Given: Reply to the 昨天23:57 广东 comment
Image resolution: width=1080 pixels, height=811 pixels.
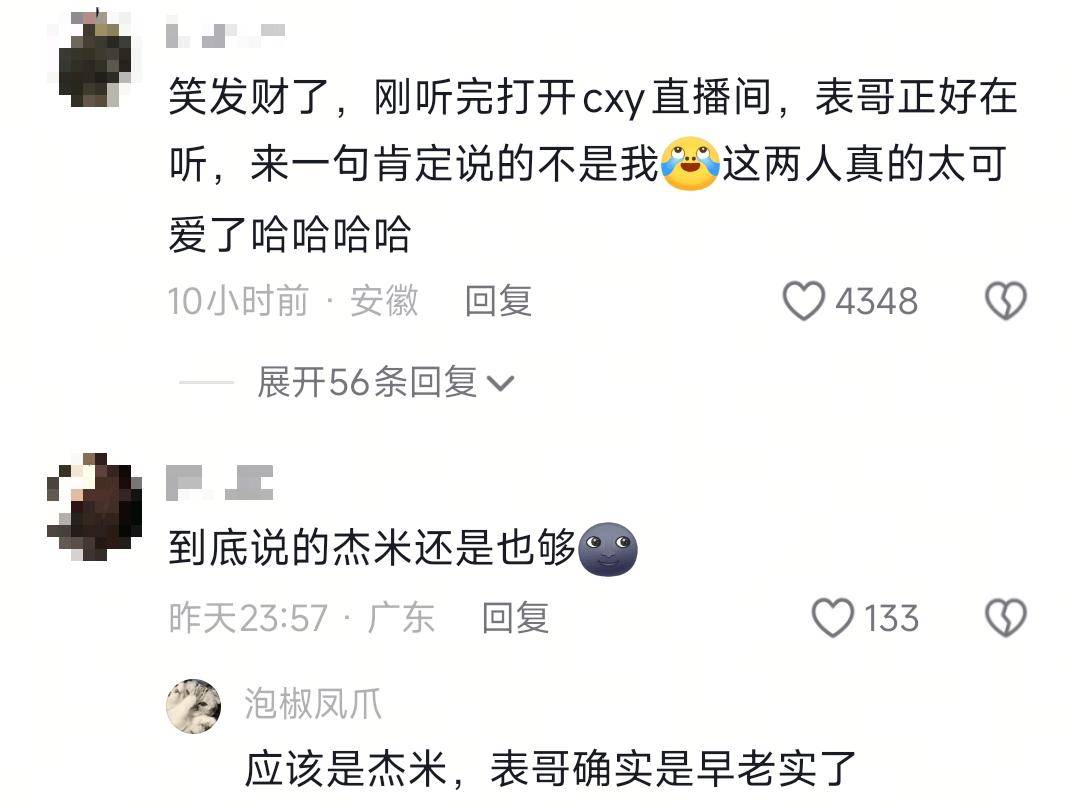Looking at the screenshot, I should (515, 618).
